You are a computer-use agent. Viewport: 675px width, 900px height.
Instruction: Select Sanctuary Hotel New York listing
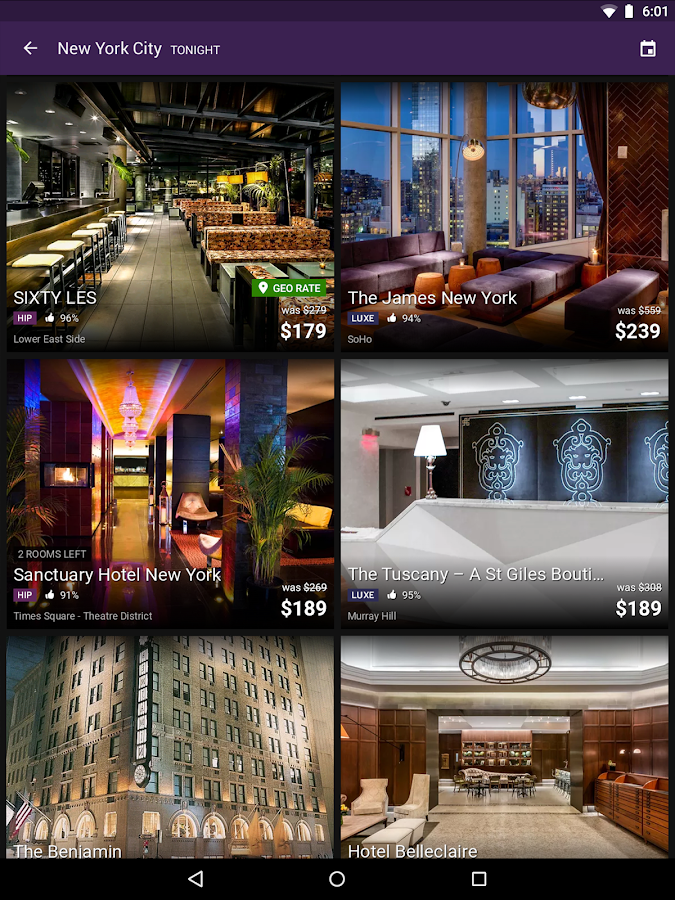(170, 494)
